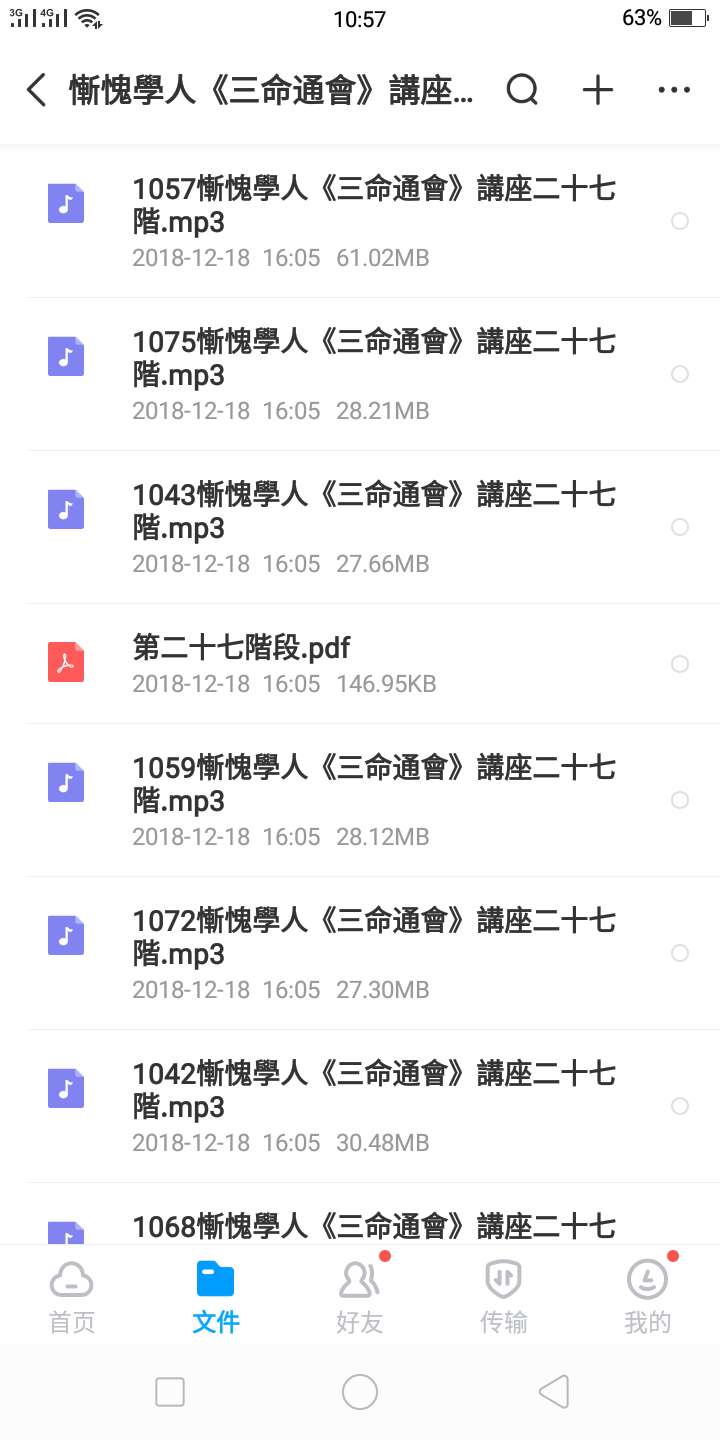Screen dimensions: 720x1440
Task: Go back using the top-left arrow
Action: pyautogui.click(x=36, y=90)
